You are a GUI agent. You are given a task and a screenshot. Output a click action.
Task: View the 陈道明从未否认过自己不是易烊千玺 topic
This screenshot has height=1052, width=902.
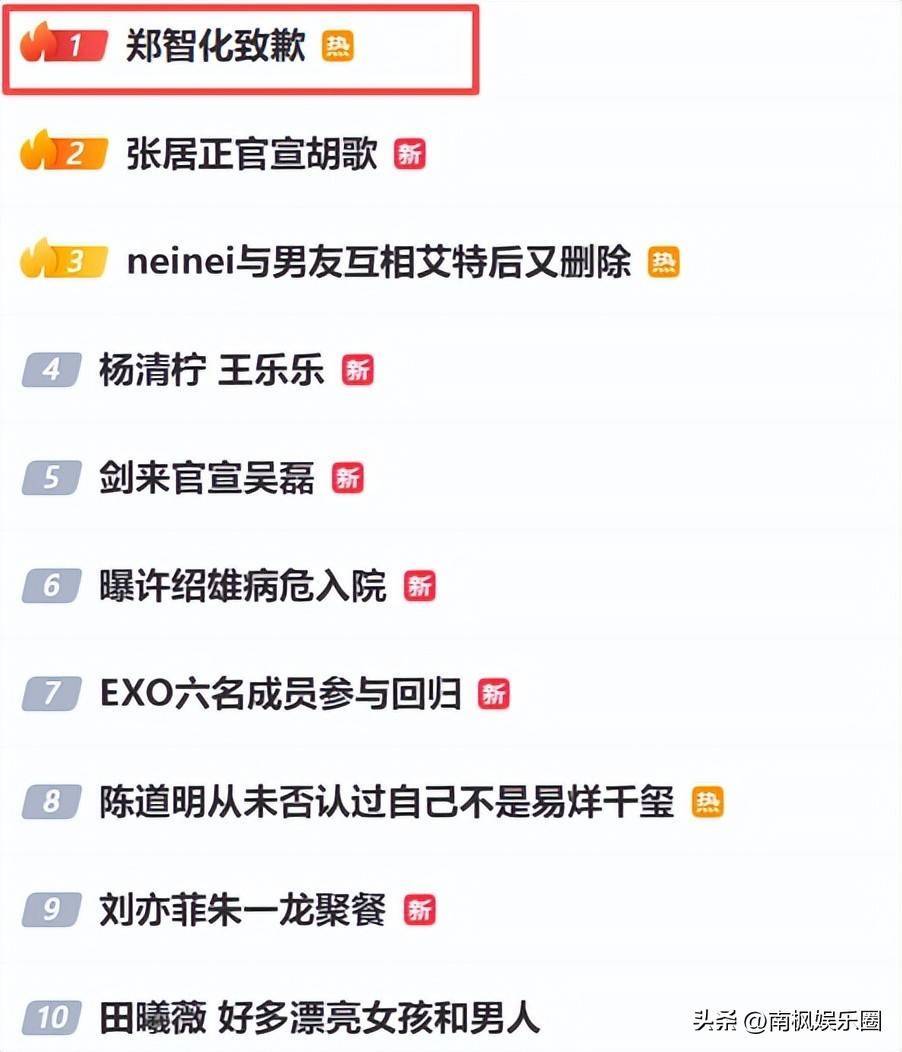click(387, 802)
